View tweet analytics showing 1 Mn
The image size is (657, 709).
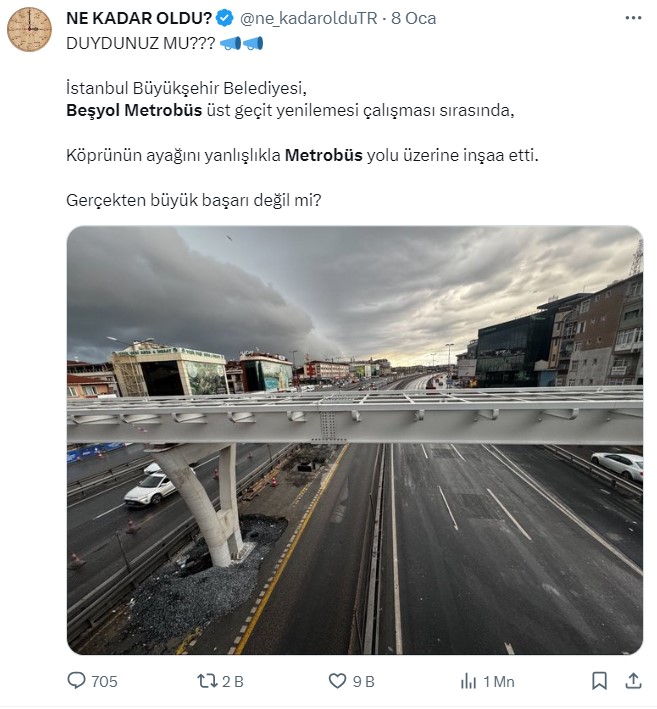pos(469,681)
